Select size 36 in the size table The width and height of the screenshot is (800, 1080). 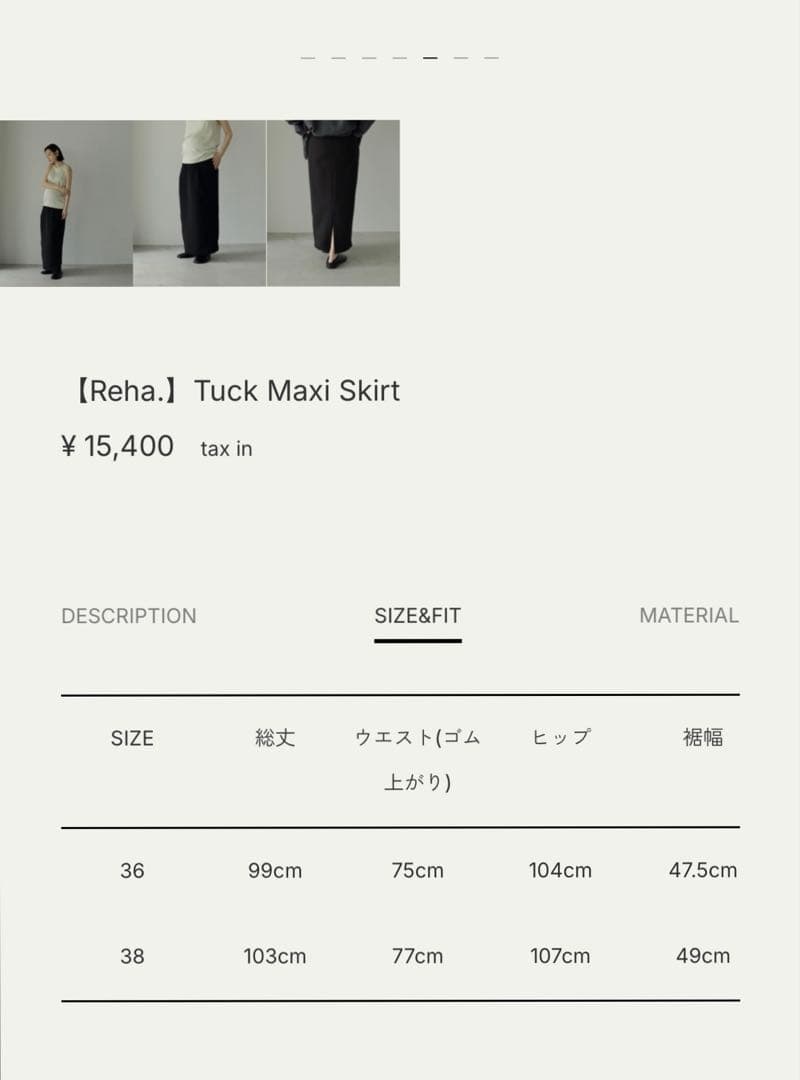pos(132,871)
